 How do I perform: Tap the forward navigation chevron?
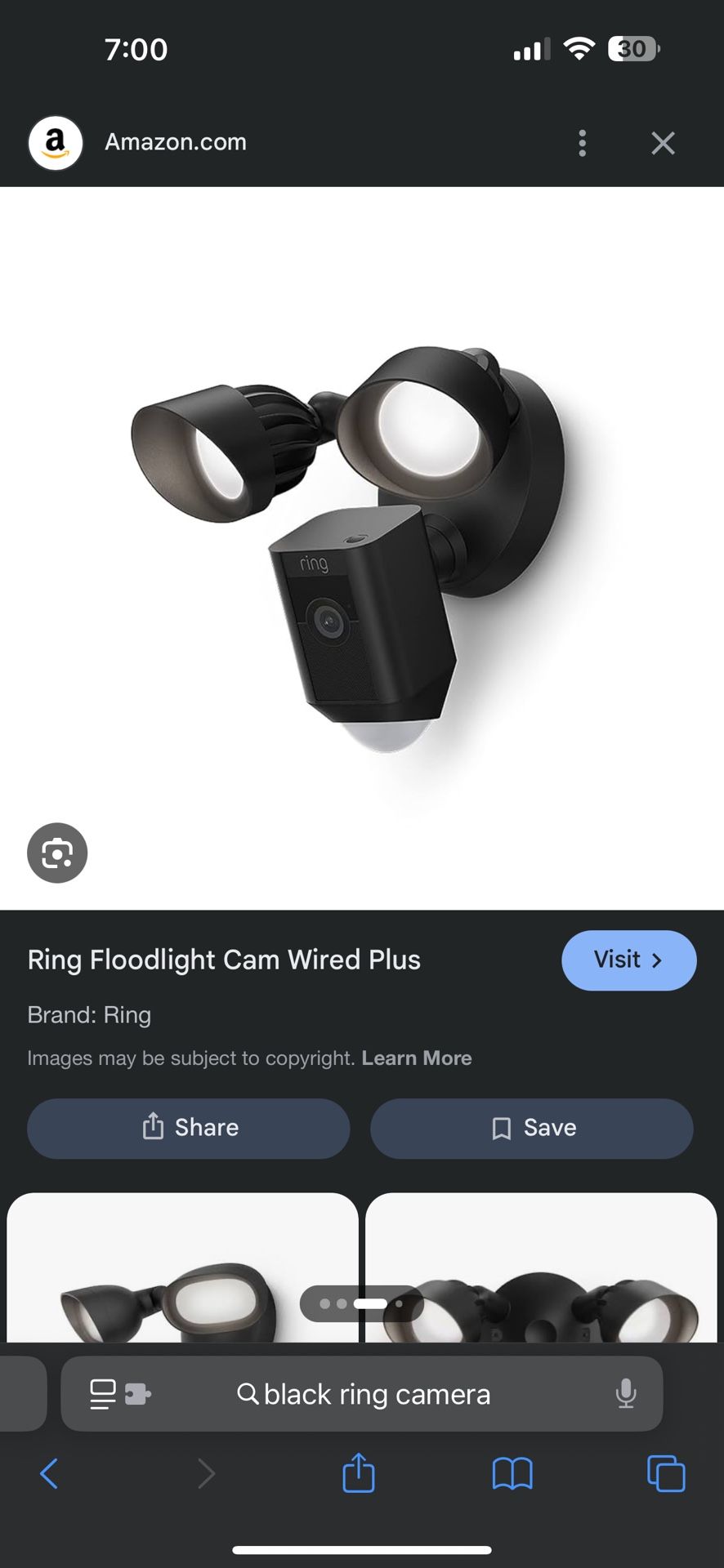(205, 1474)
